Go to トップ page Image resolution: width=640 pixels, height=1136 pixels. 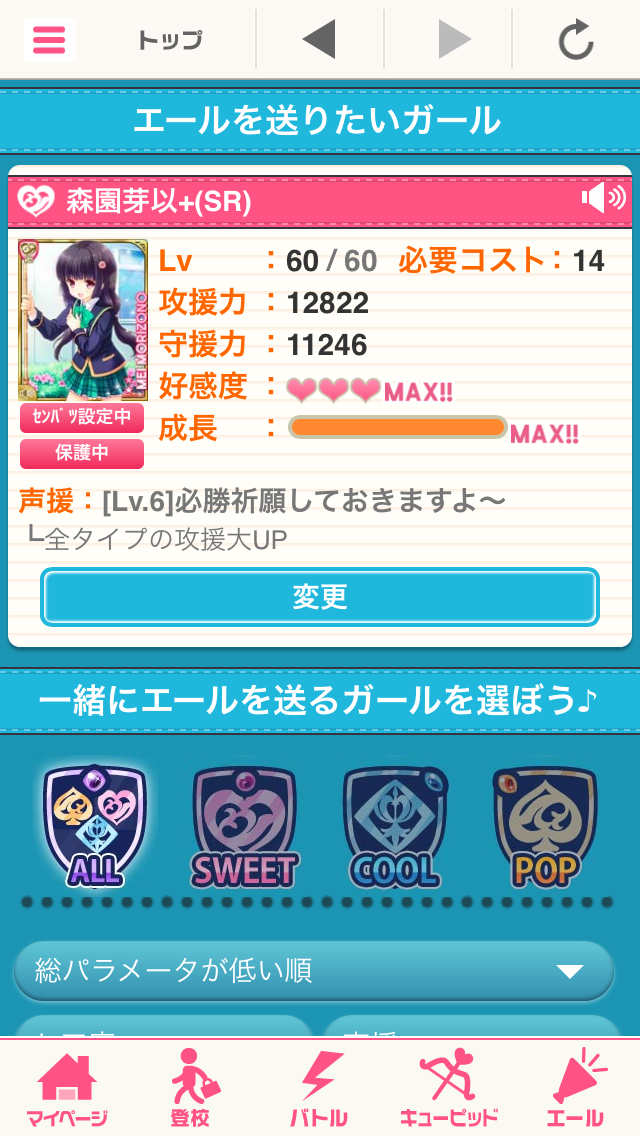coord(169,40)
